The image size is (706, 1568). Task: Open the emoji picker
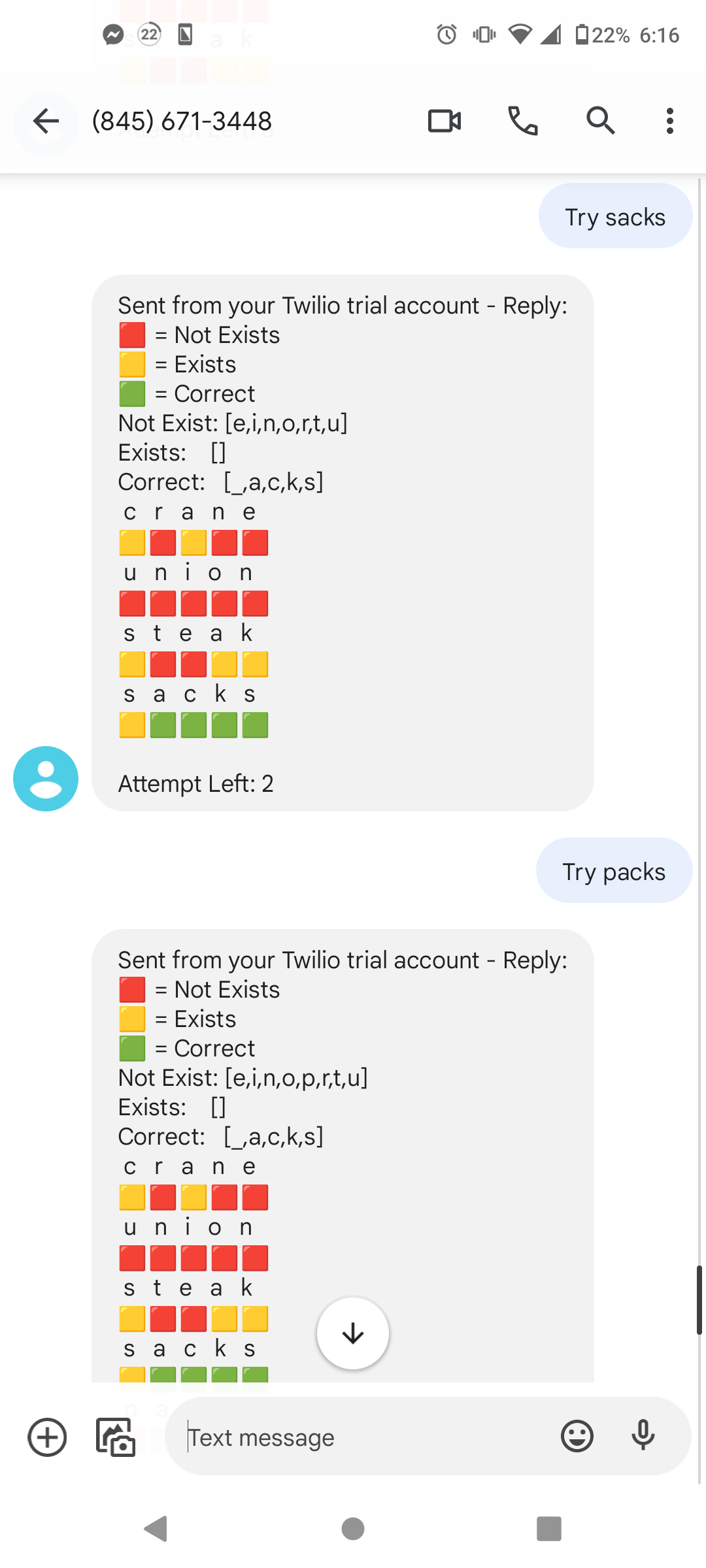pyautogui.click(x=577, y=1436)
